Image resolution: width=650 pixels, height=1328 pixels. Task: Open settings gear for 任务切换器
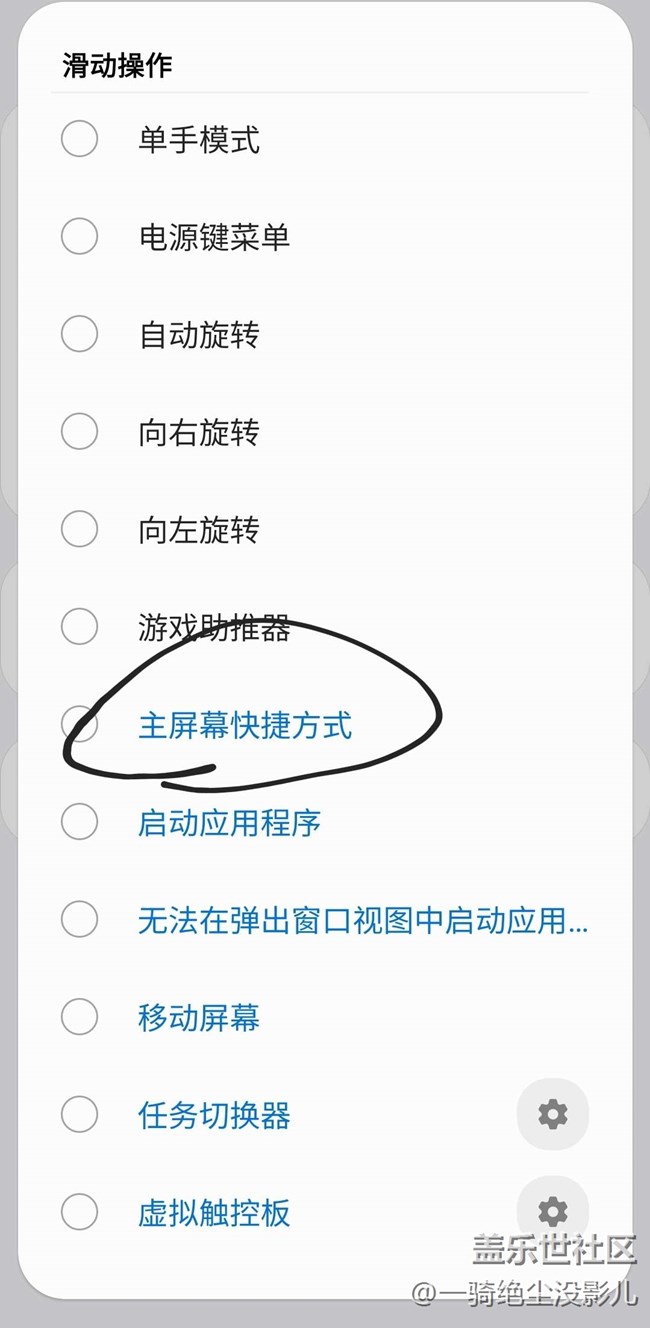(552, 1114)
